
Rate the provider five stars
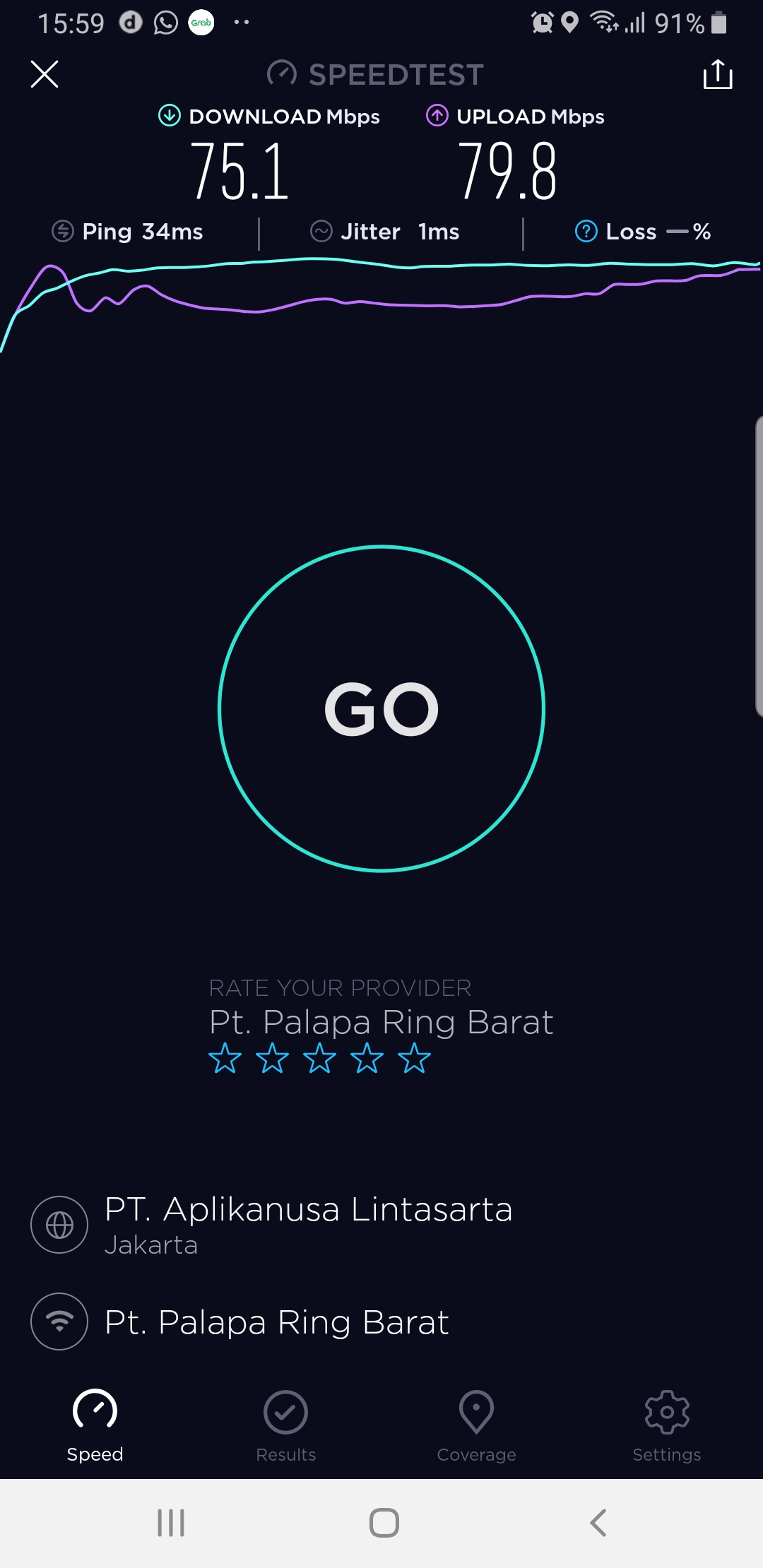point(414,1058)
